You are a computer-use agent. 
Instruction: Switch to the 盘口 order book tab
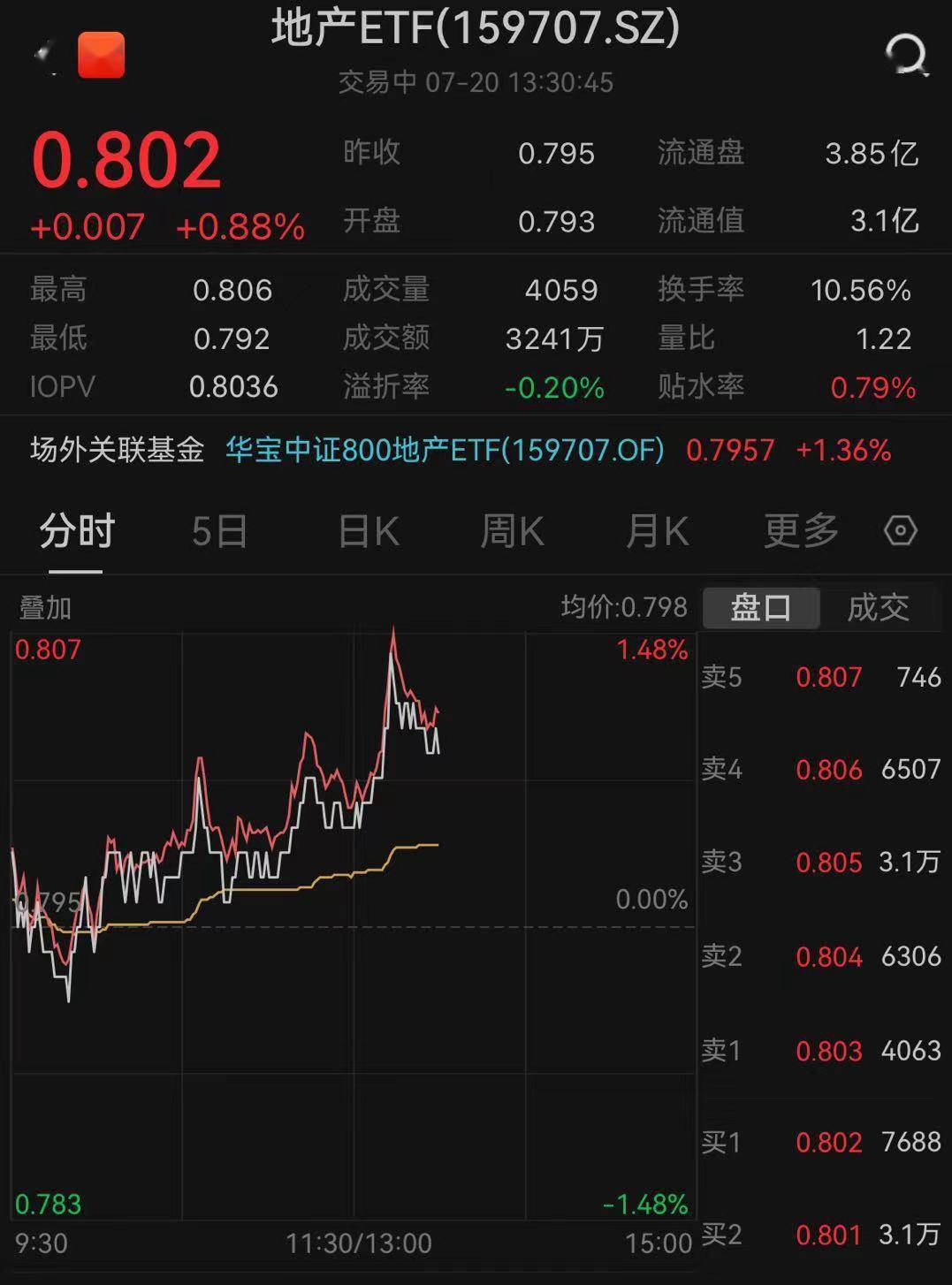(x=761, y=608)
